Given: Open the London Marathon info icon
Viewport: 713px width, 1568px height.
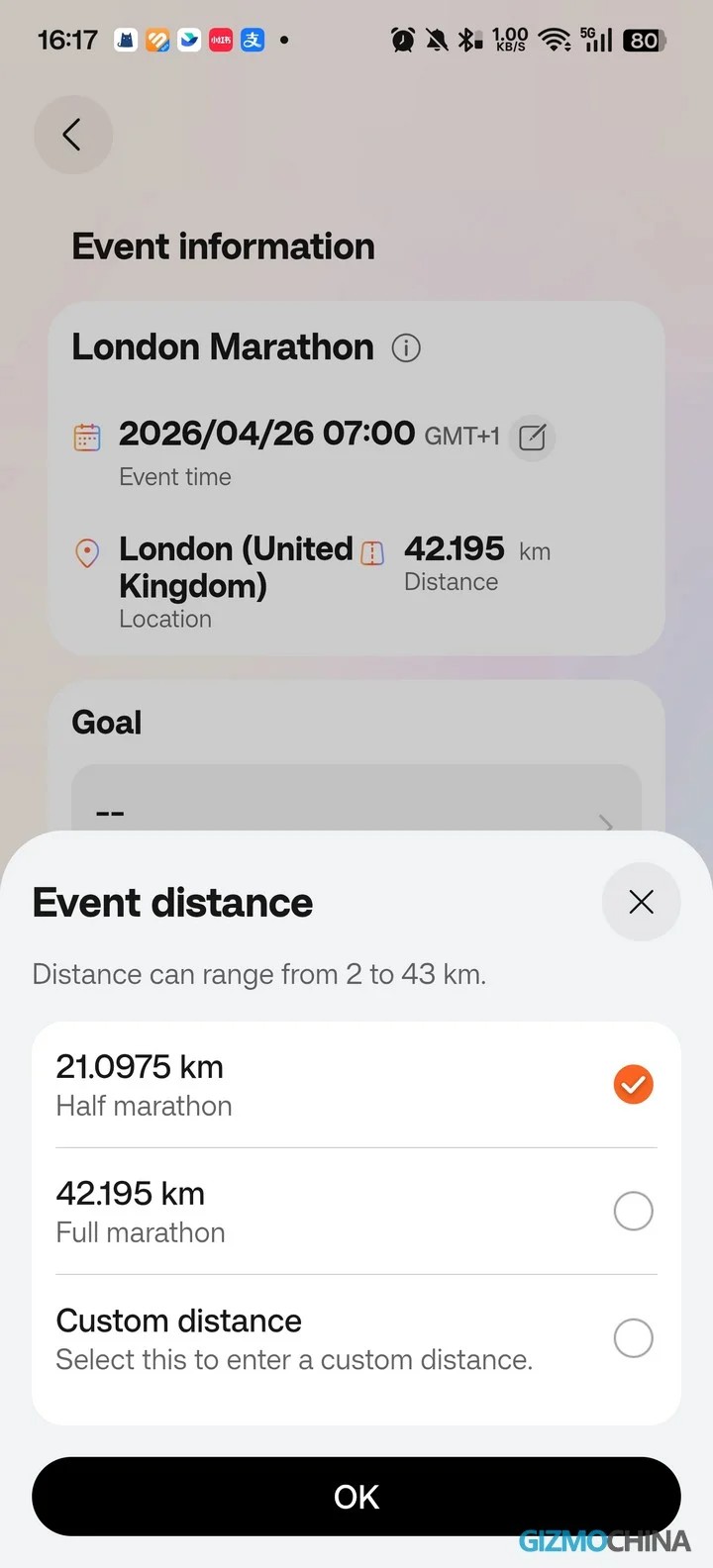Looking at the screenshot, I should [x=406, y=348].
